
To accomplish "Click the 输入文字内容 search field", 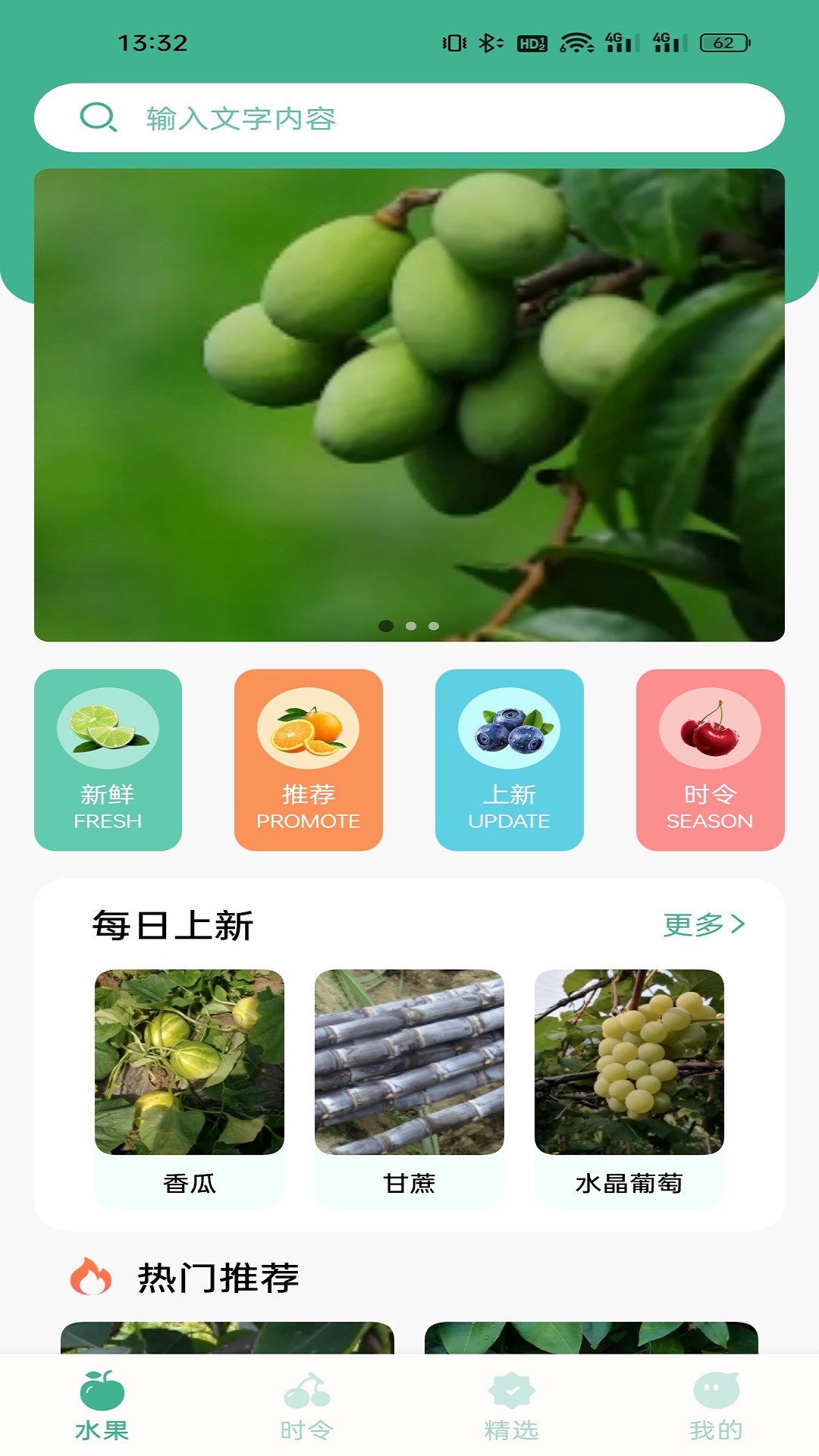I will 303,118.
